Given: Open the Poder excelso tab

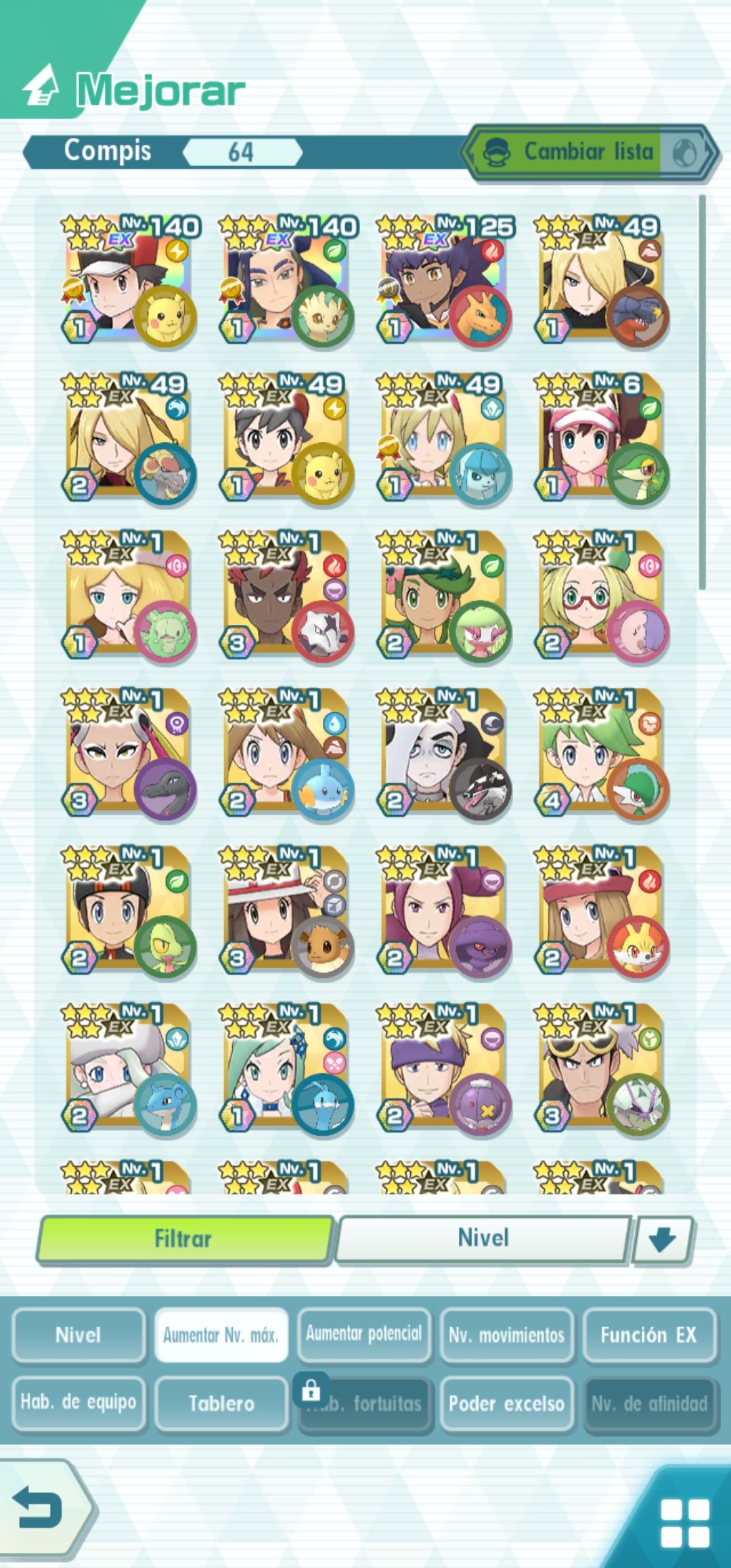Looking at the screenshot, I should [x=506, y=1403].
